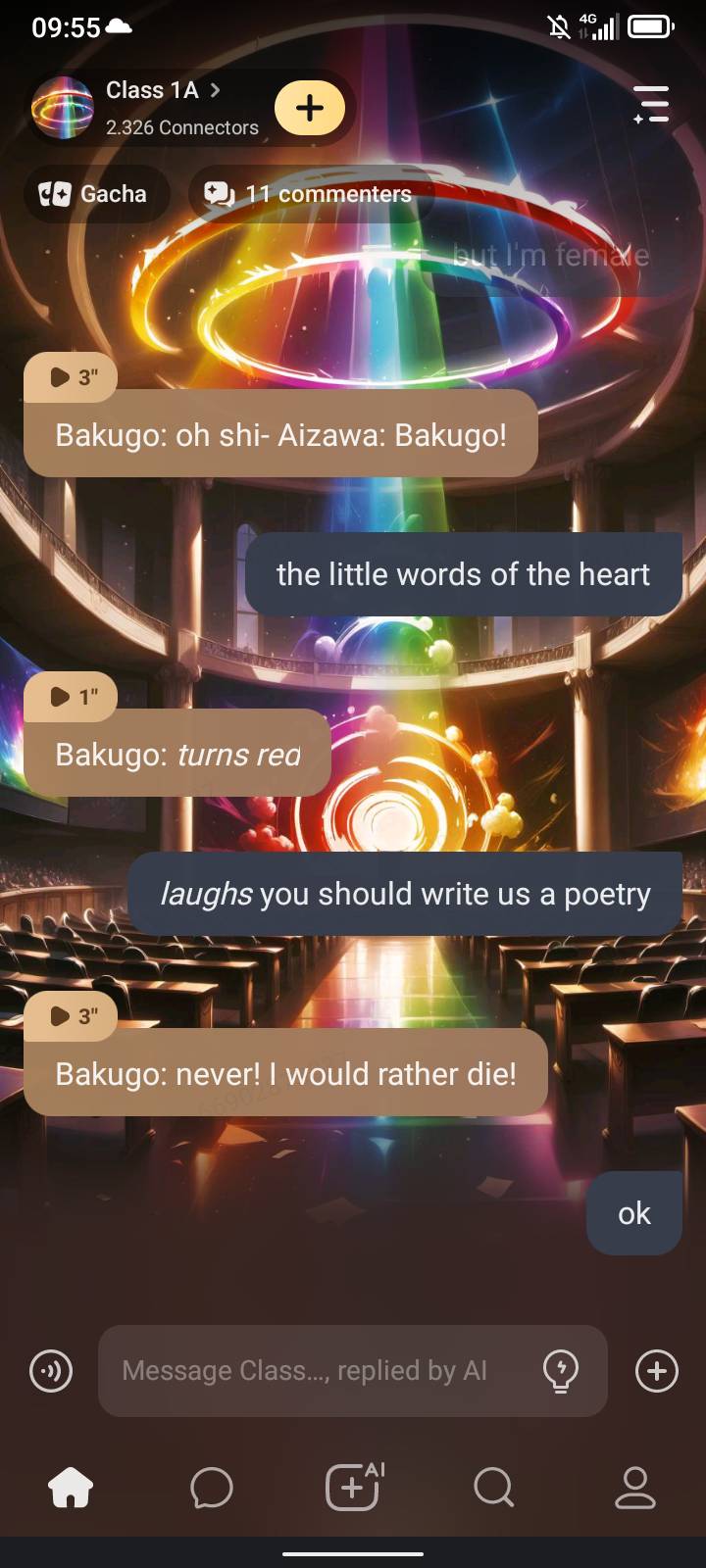Image resolution: width=706 pixels, height=1568 pixels.
Task: Open the attachment plus circle icon
Action: 657,1371
